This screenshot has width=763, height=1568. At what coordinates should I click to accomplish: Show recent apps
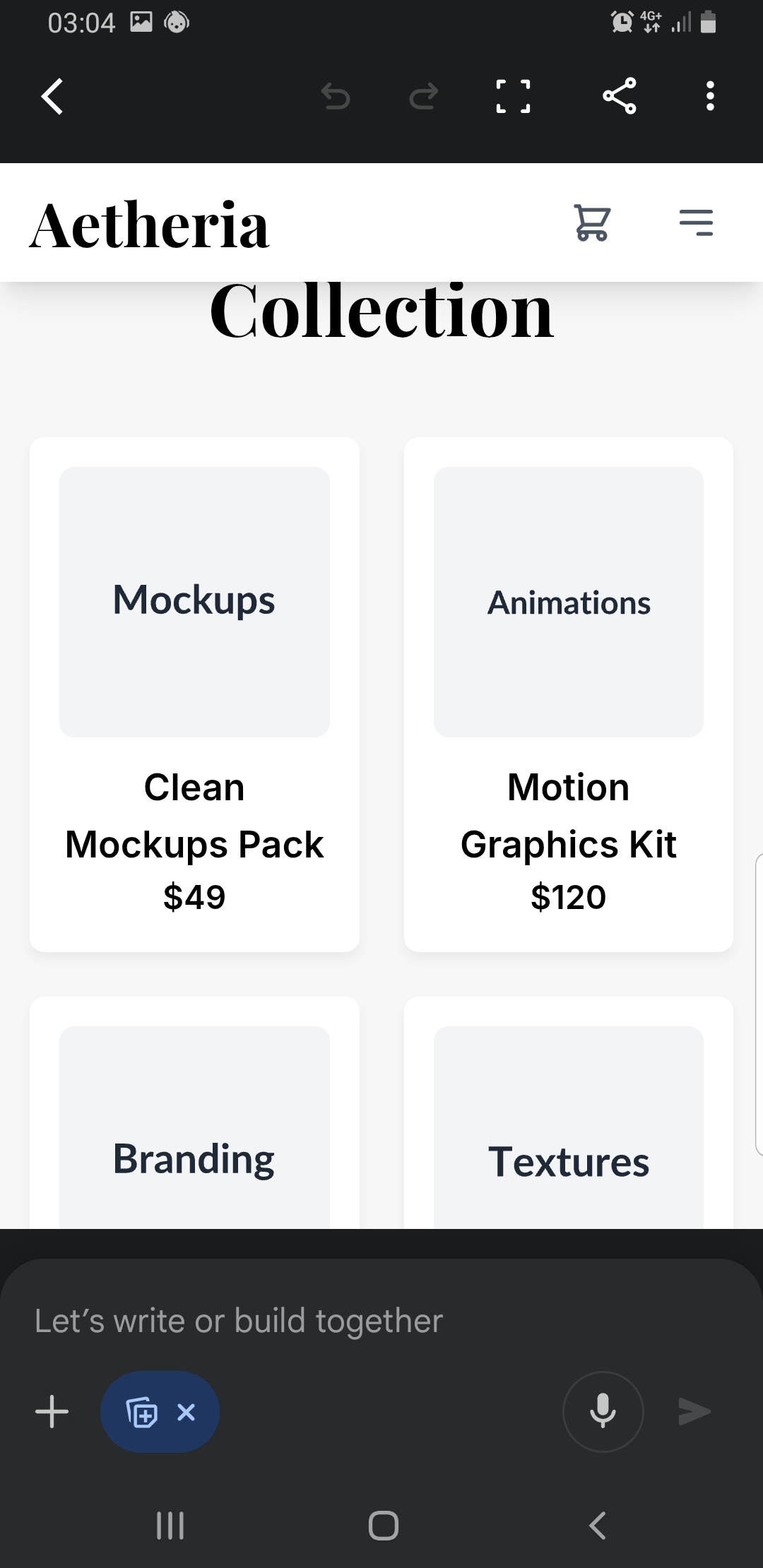click(x=170, y=1525)
